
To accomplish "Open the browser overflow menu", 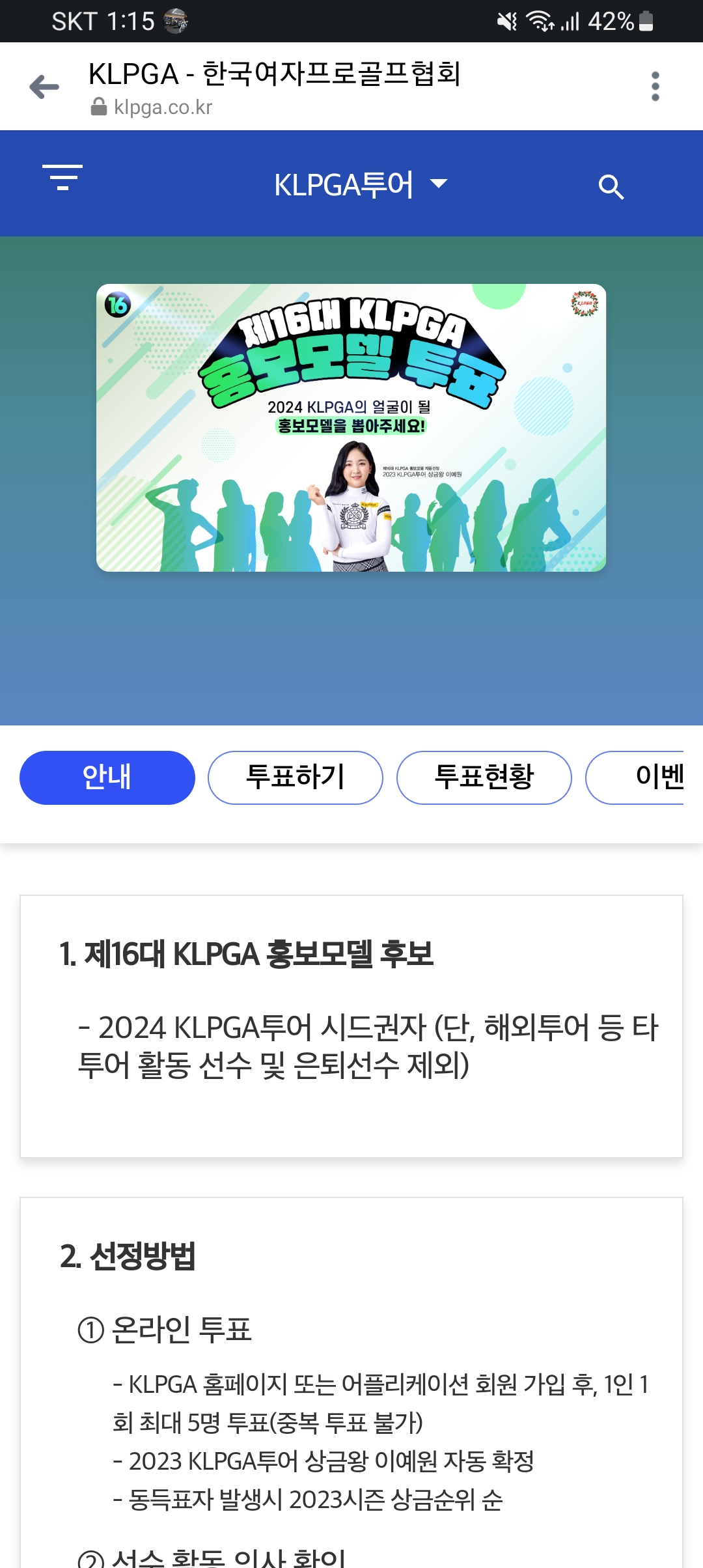I will click(655, 87).
